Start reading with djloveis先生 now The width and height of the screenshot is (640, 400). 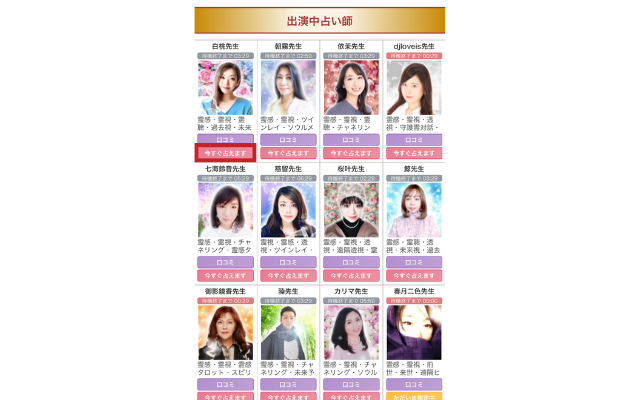pyautogui.click(x=414, y=153)
